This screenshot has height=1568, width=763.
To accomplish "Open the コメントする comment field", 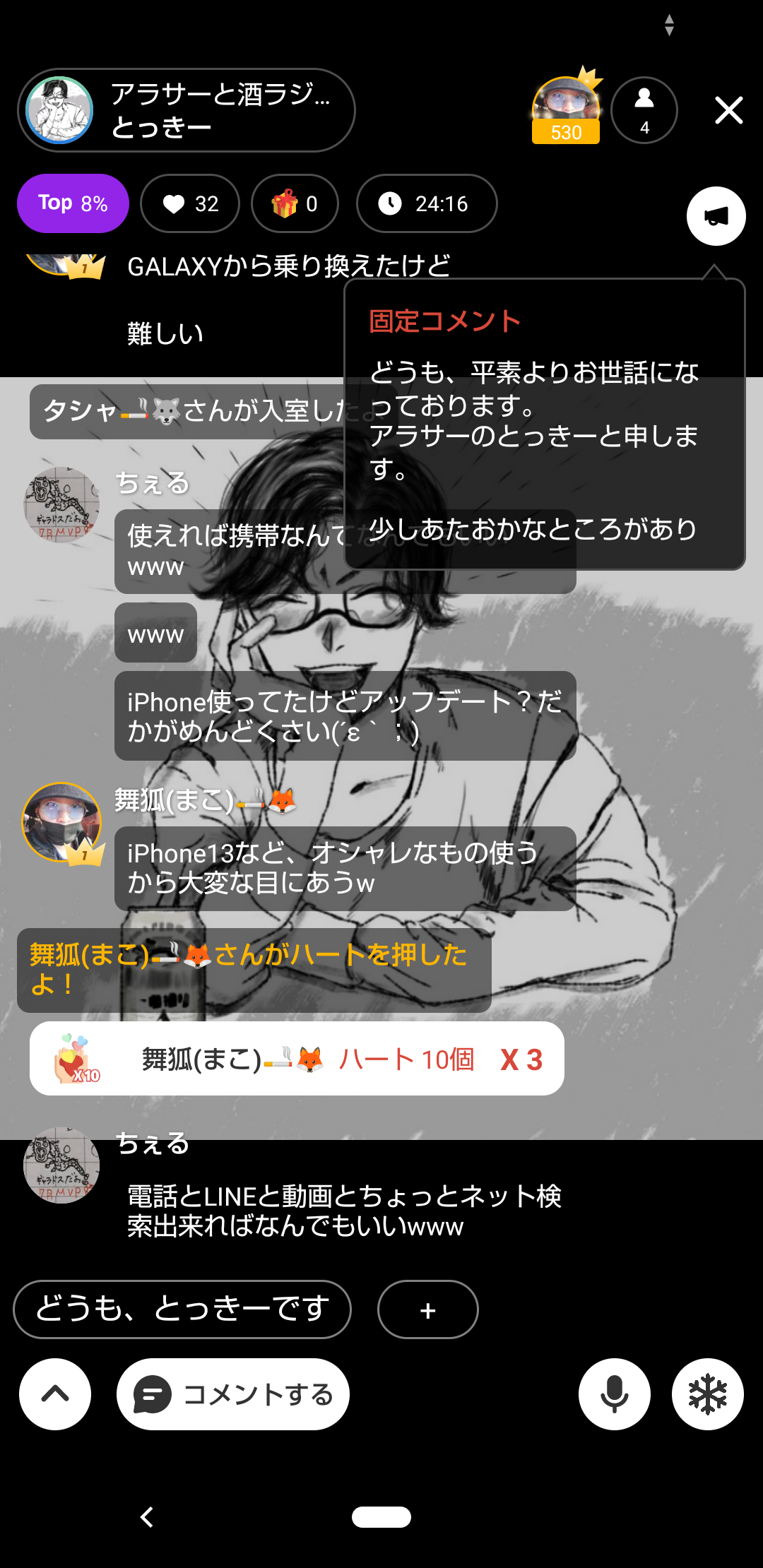I will click(x=233, y=1394).
